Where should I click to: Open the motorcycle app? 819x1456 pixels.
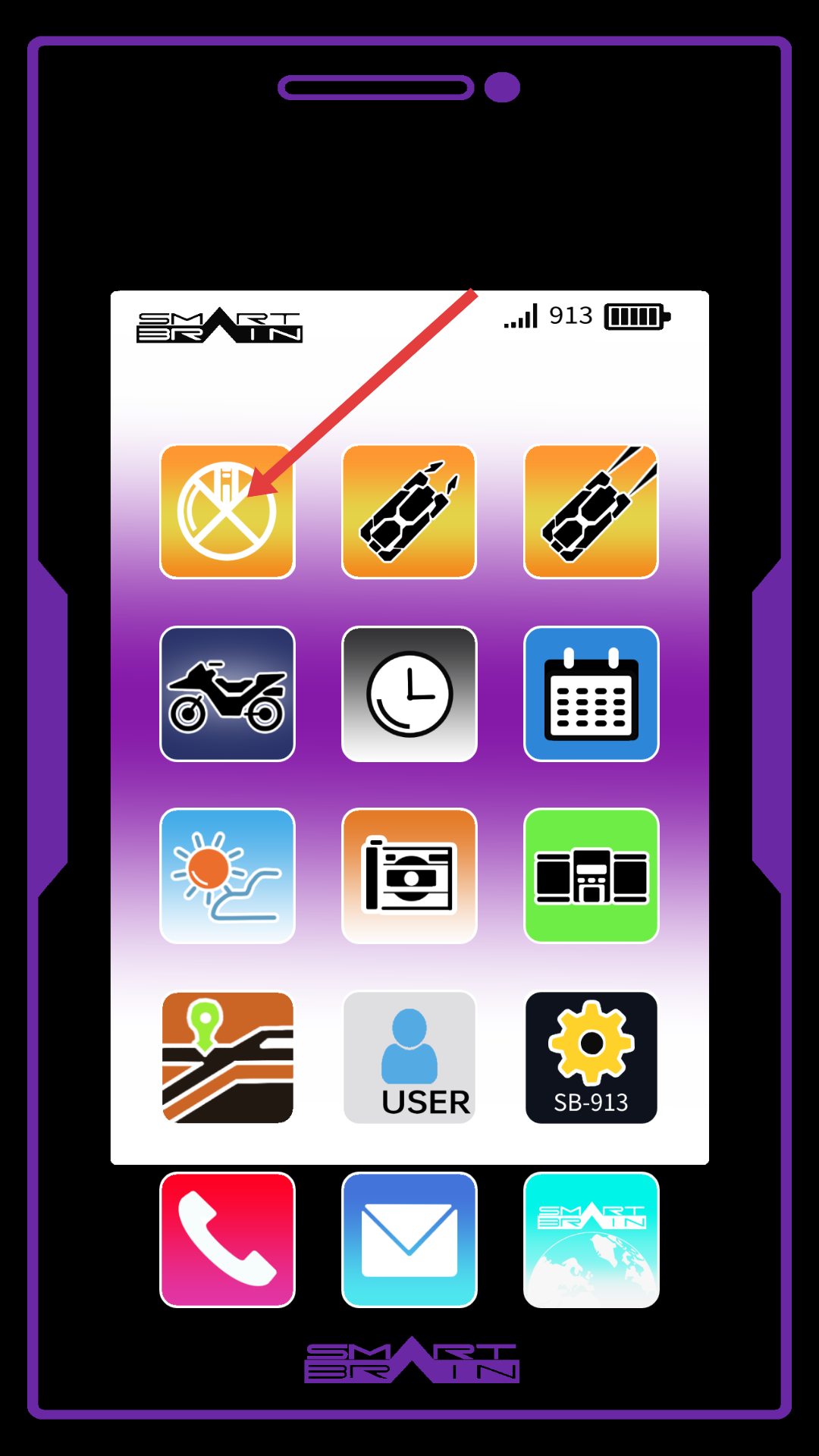click(227, 694)
